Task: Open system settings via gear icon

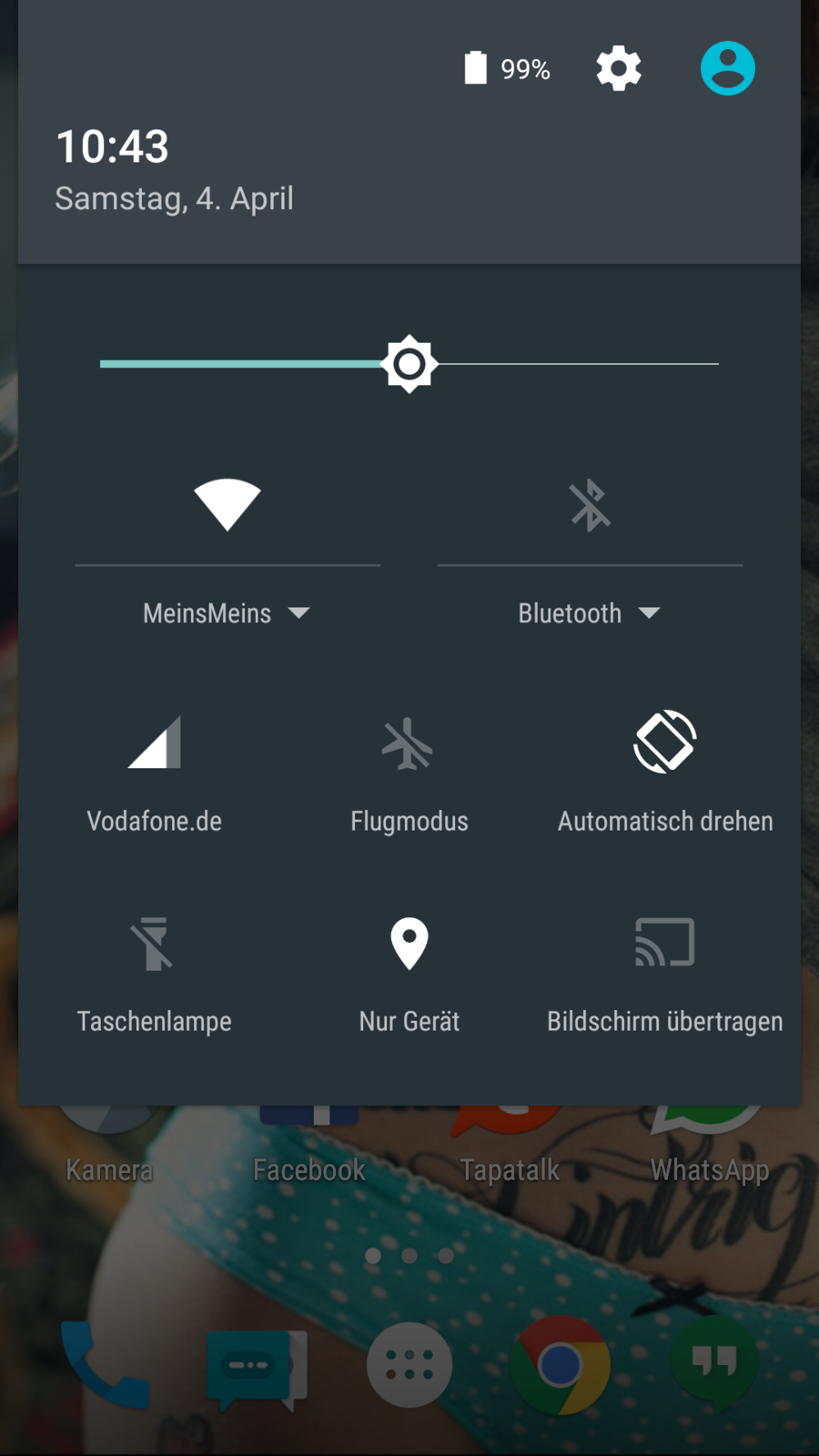Action: pyautogui.click(x=619, y=68)
